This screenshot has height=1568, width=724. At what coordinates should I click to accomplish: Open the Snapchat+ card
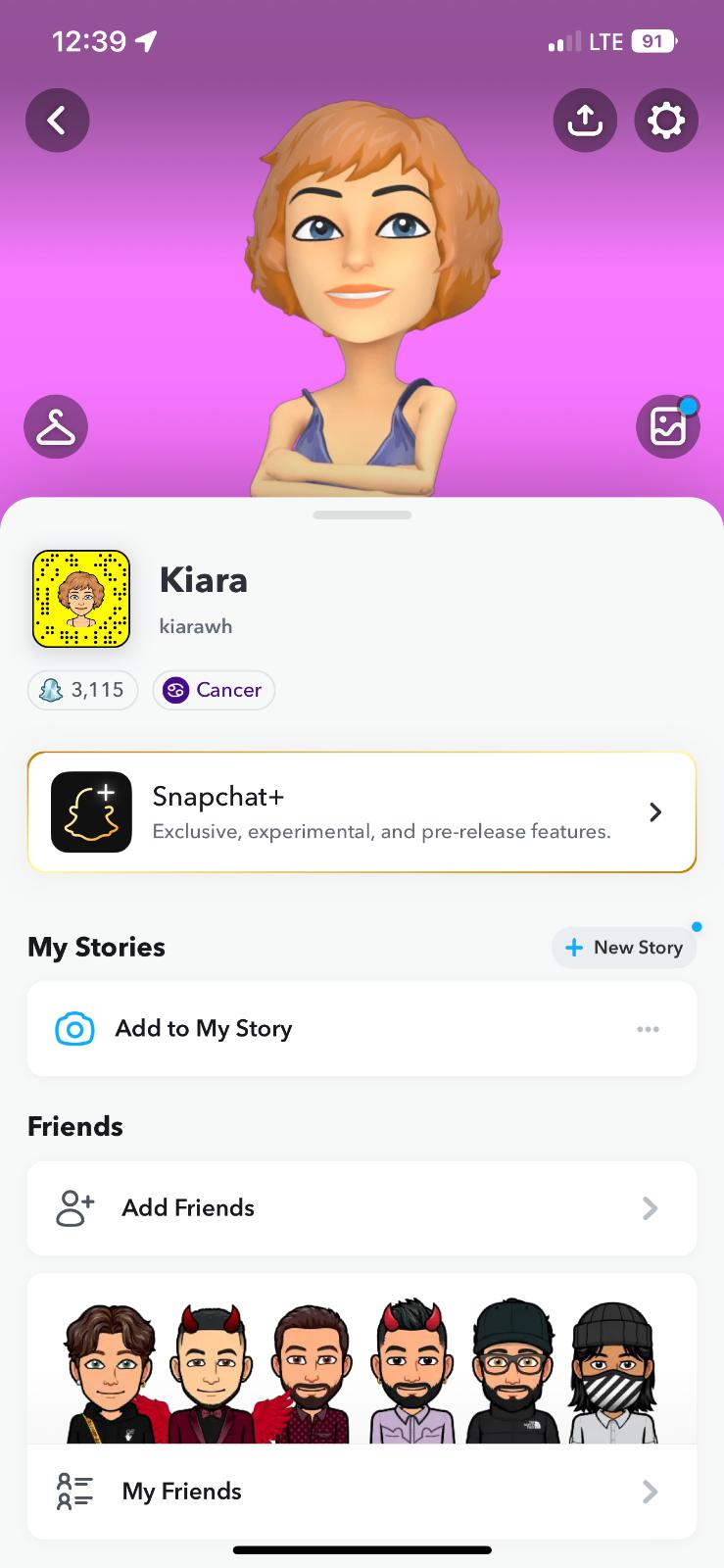coord(362,812)
